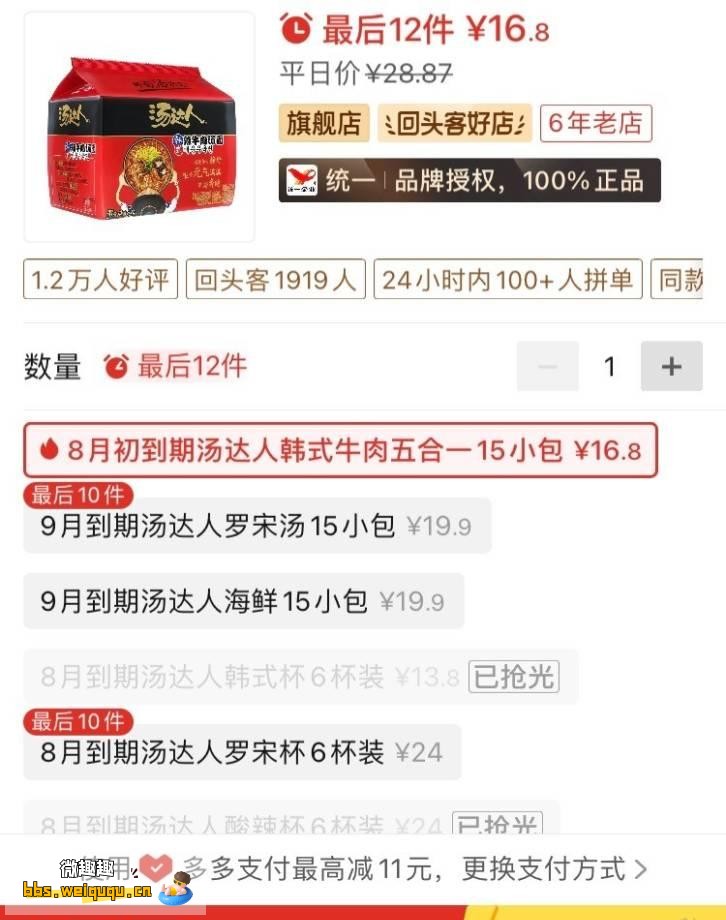Image resolution: width=726 pixels, height=920 pixels.
Task: Select 8月到期汤达人罗宋杯6杯装 option
Action: click(242, 752)
